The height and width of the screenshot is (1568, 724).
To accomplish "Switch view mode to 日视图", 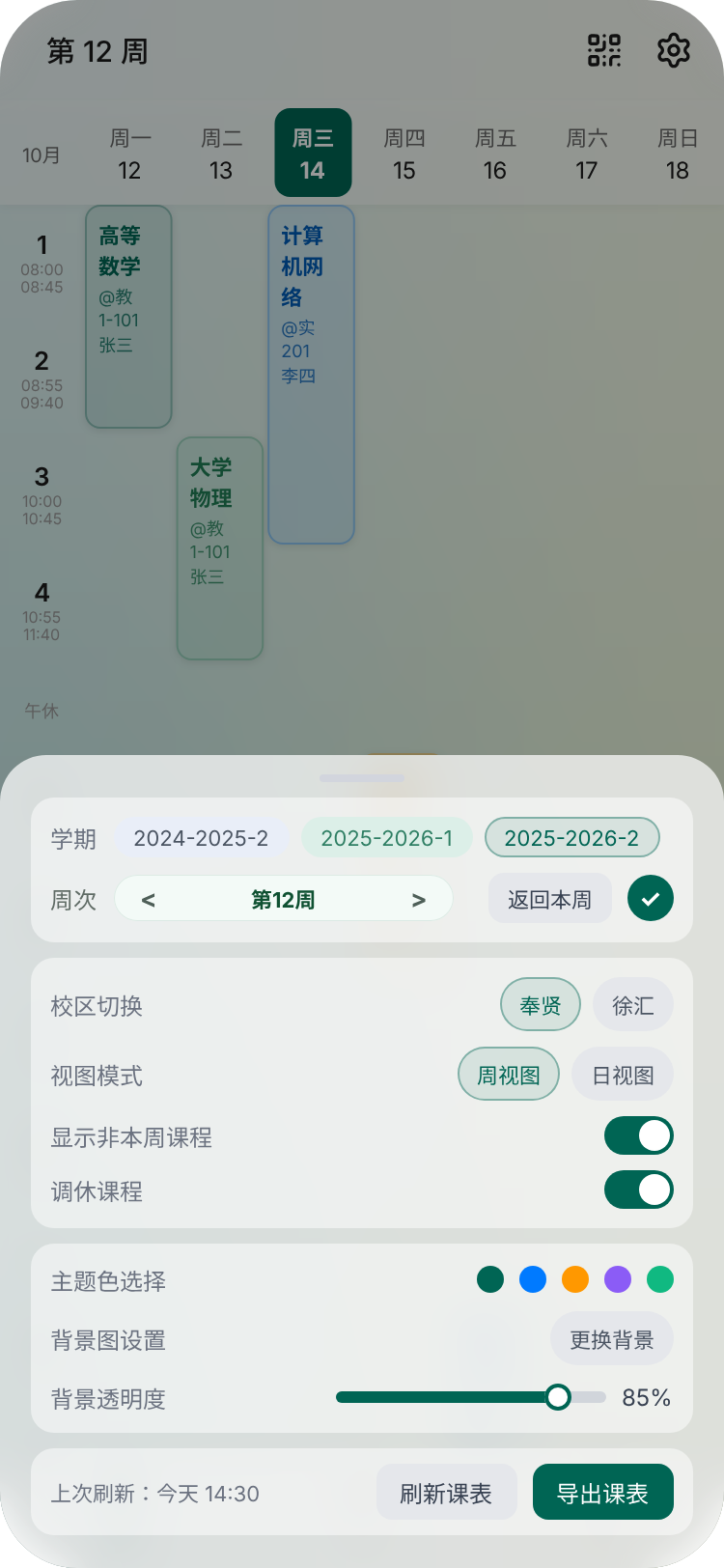I will [x=622, y=1074].
